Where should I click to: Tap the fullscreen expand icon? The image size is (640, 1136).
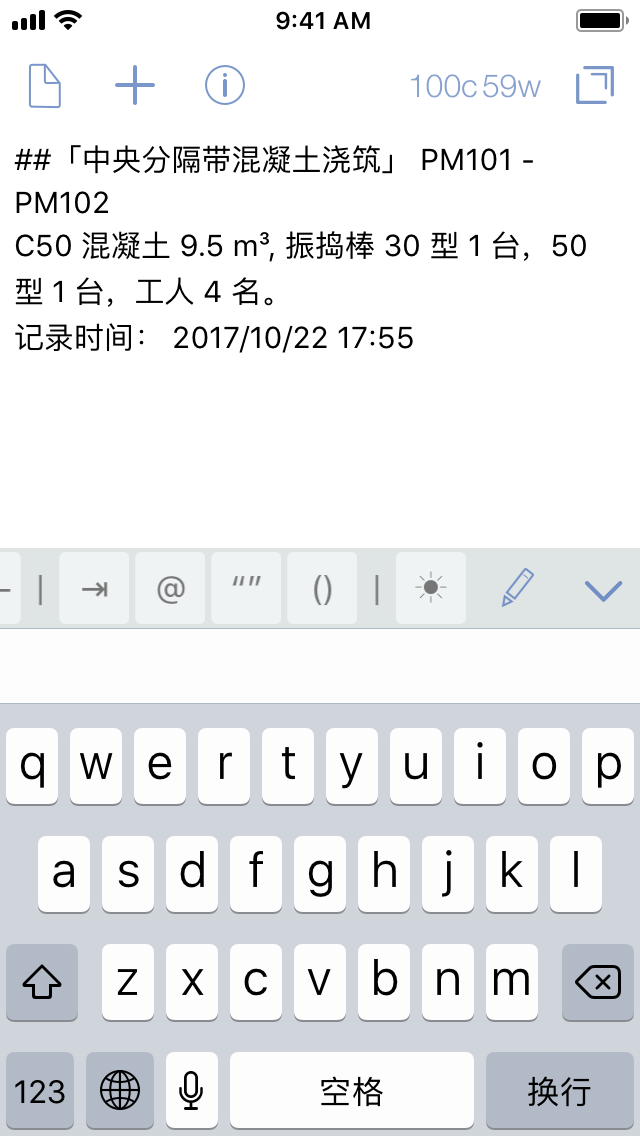tap(594, 86)
